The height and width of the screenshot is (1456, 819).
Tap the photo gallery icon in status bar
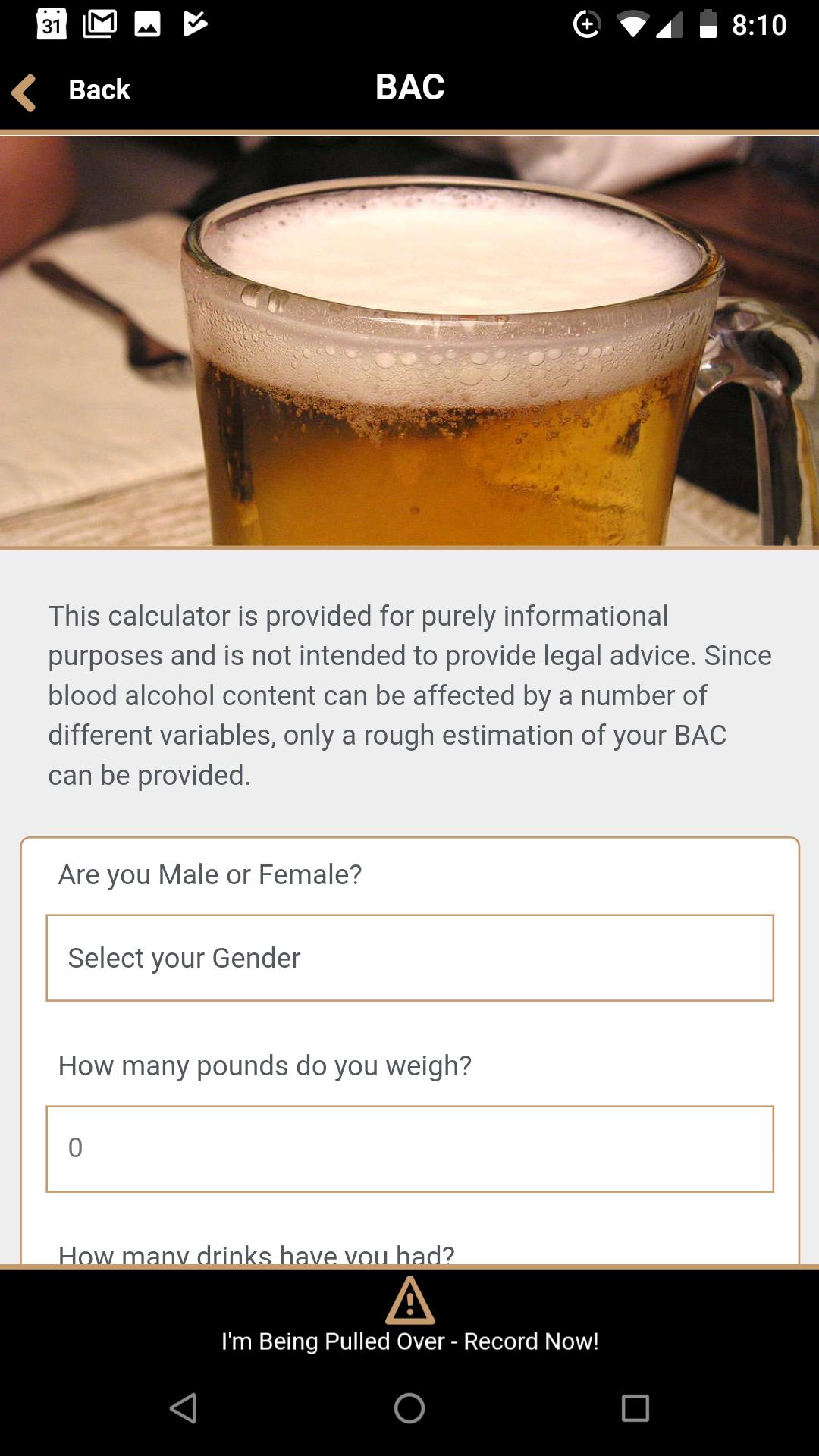[149, 24]
